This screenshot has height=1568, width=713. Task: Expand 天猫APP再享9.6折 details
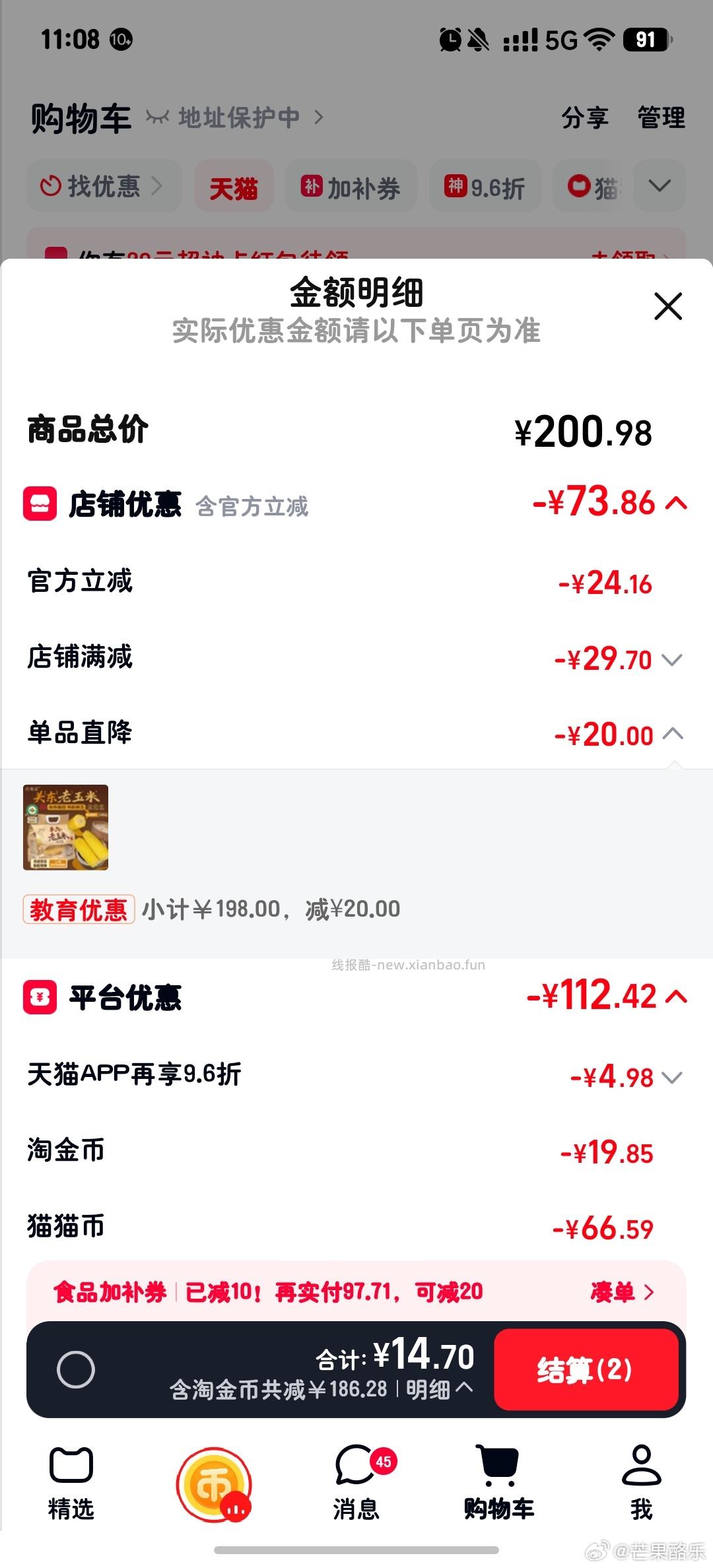pyautogui.click(x=673, y=1076)
